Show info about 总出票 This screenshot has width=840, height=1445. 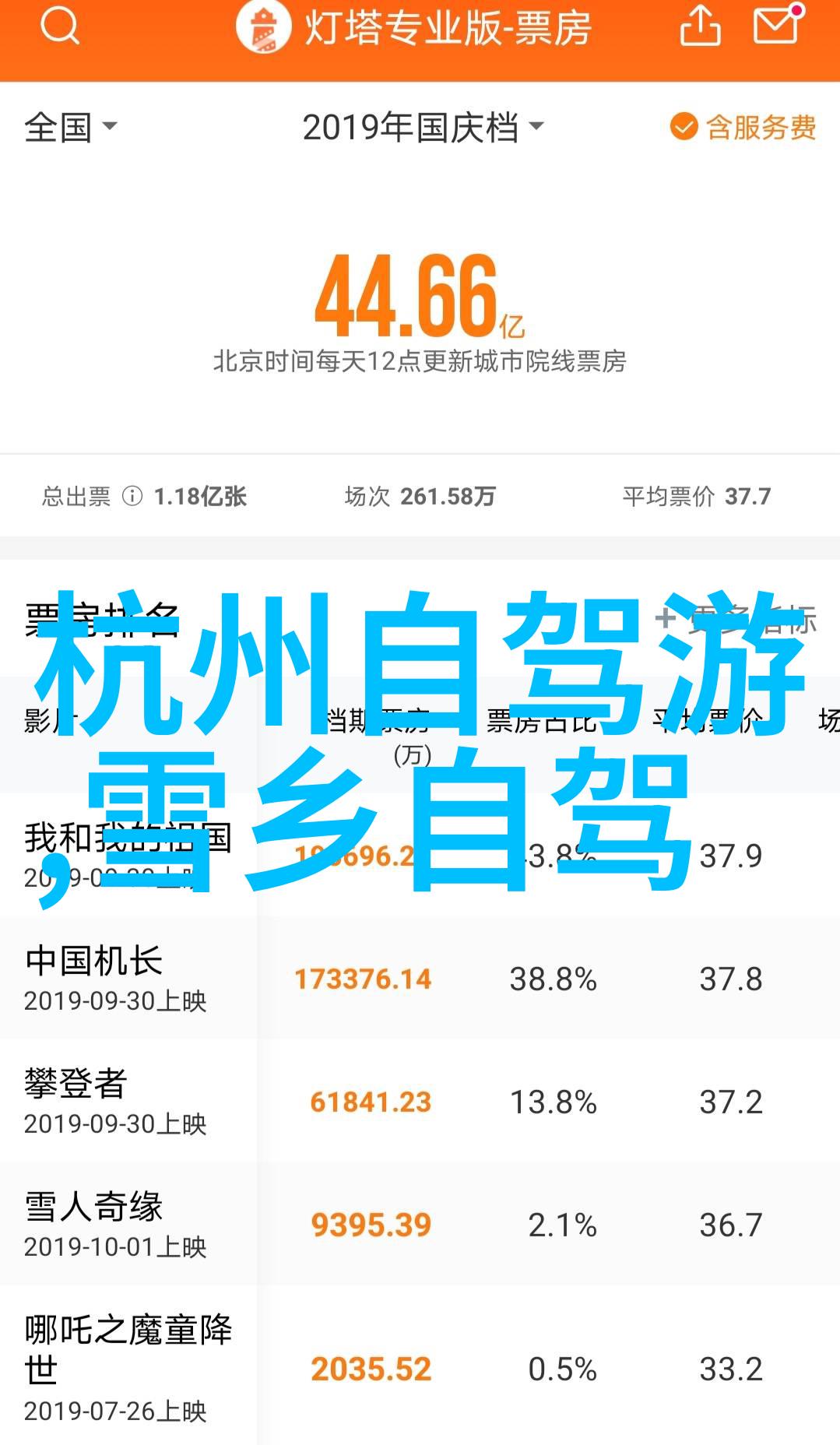pyautogui.click(x=132, y=496)
